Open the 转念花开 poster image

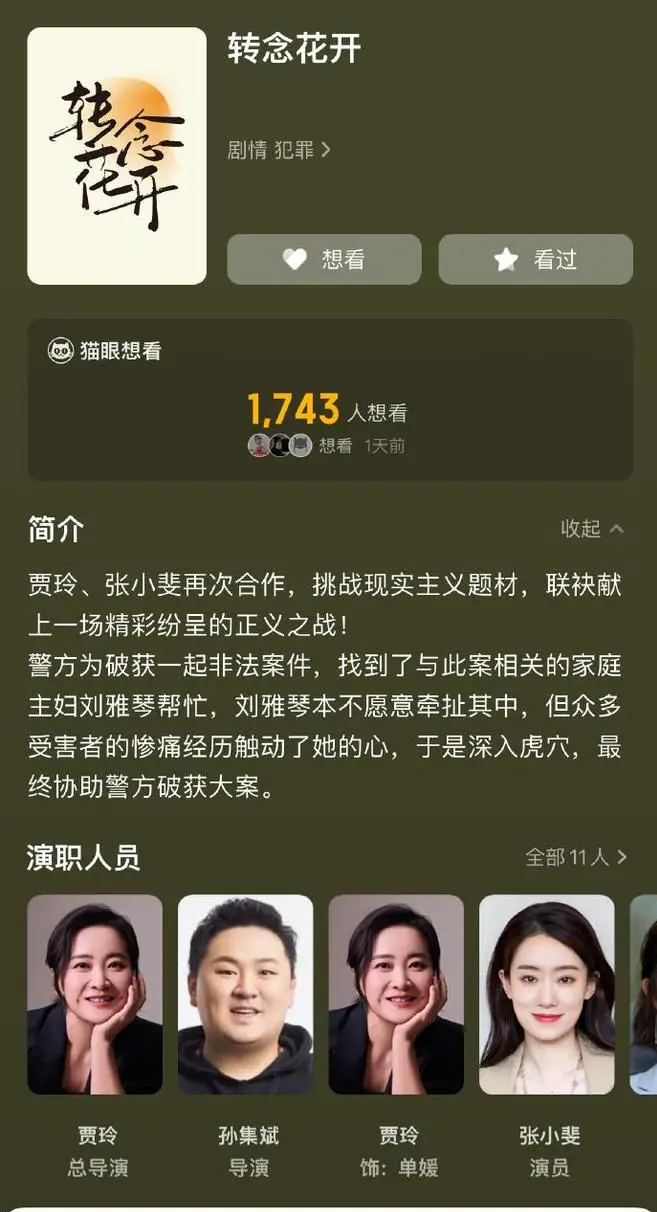[x=117, y=156]
